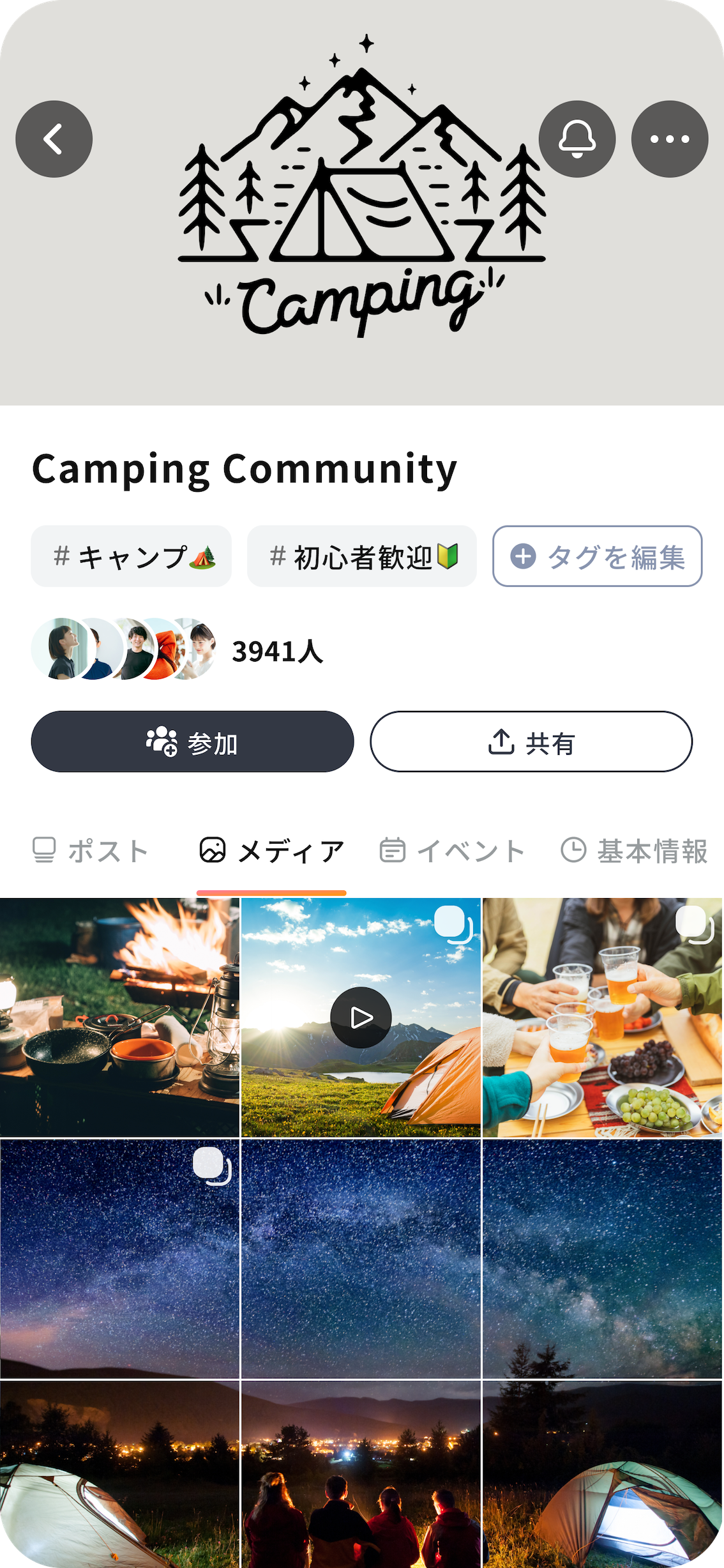The height and width of the screenshot is (1568, 724).
Task: Open the beer toast photo
Action: (x=603, y=1017)
